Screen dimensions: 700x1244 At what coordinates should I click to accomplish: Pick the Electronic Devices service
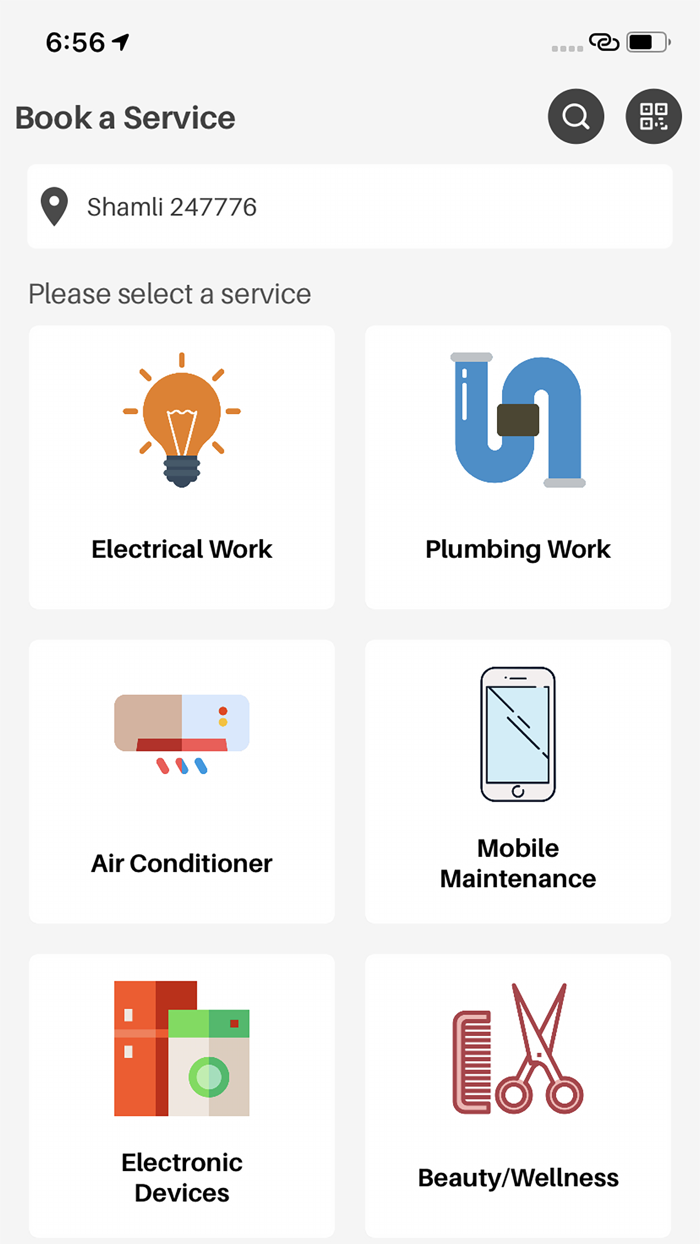pyautogui.click(x=182, y=1095)
